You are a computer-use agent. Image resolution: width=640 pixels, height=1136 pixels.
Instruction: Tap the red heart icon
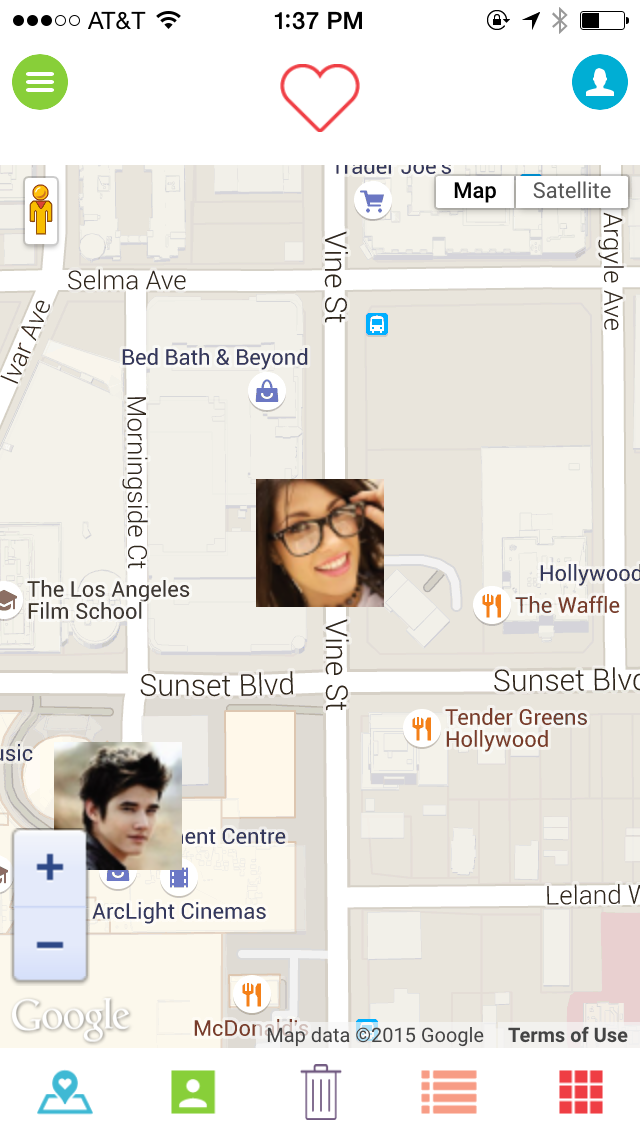coord(319,96)
